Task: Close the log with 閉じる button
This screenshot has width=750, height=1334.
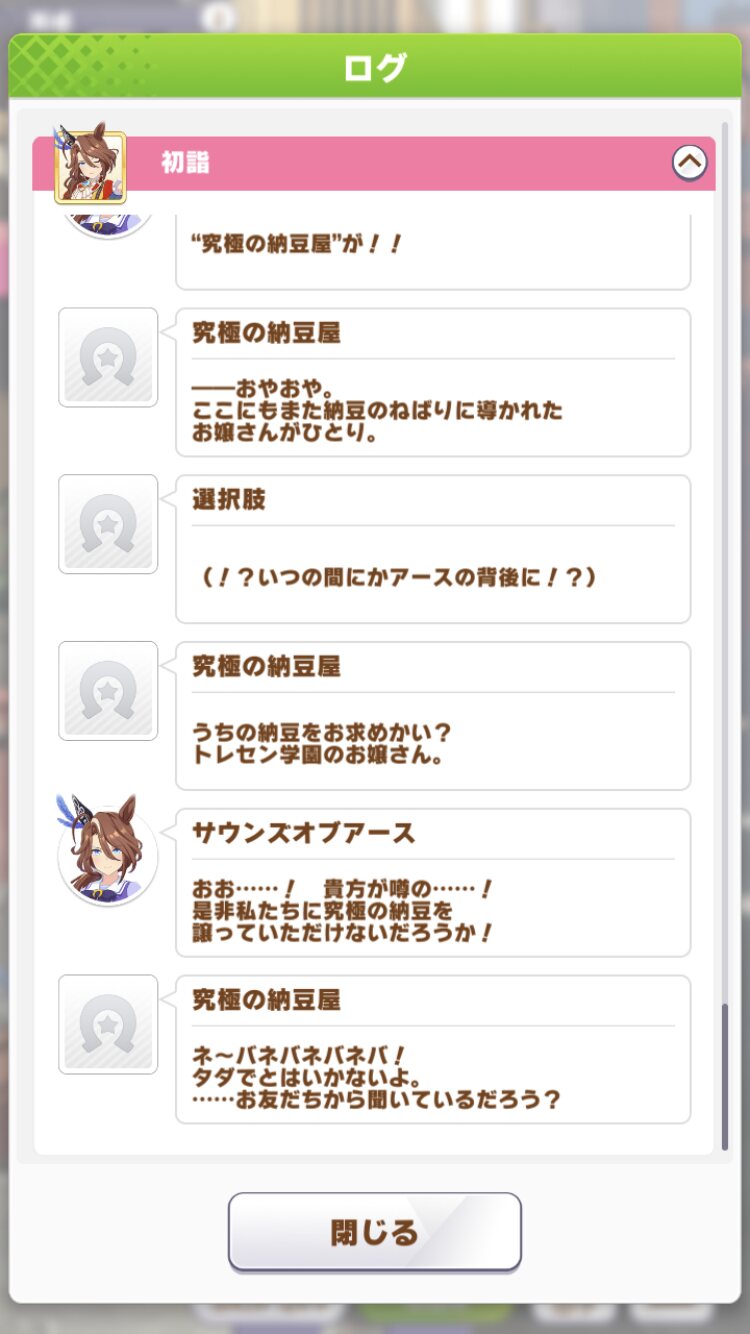Action: coord(375,1231)
